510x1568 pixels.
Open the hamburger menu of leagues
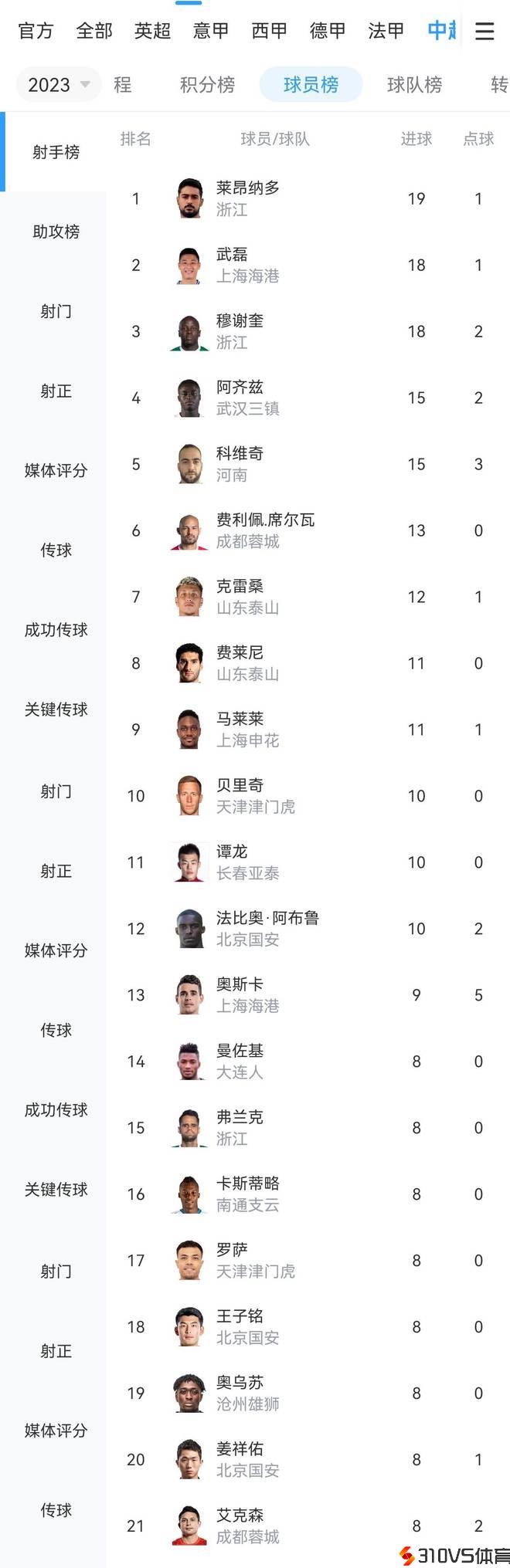484,31
